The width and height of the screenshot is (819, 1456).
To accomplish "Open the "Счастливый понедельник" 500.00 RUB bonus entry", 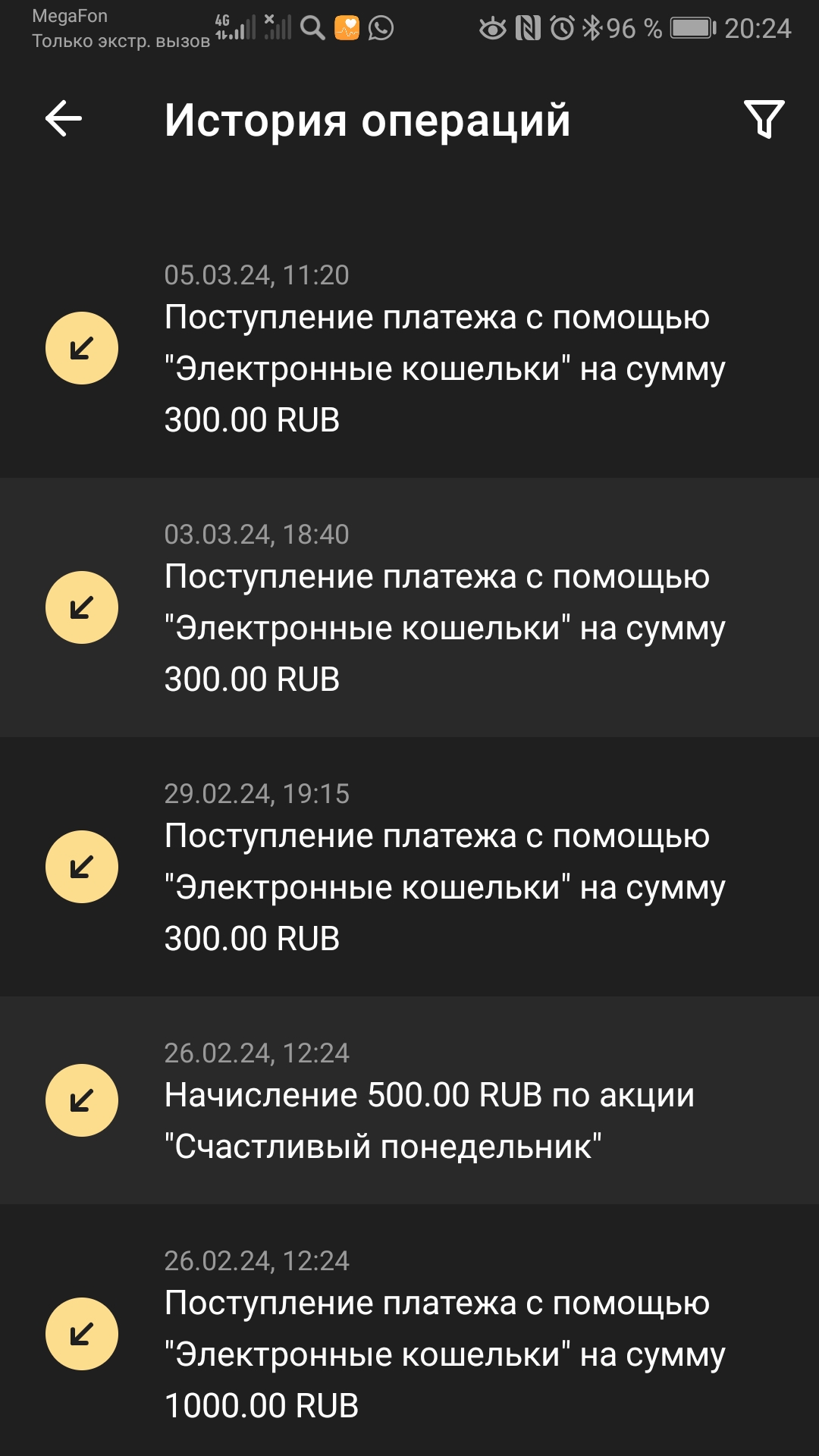I will (x=409, y=1101).
